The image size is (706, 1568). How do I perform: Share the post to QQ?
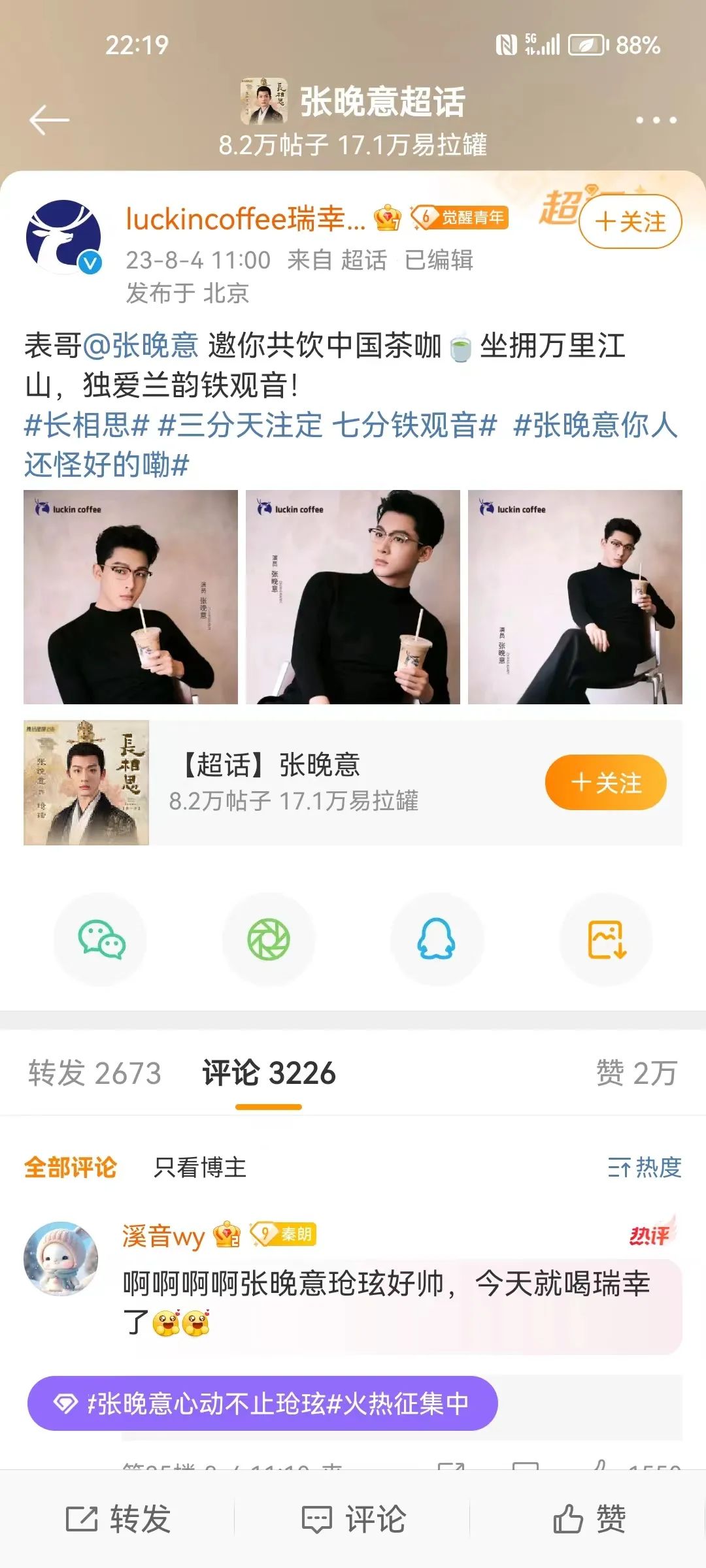437,939
